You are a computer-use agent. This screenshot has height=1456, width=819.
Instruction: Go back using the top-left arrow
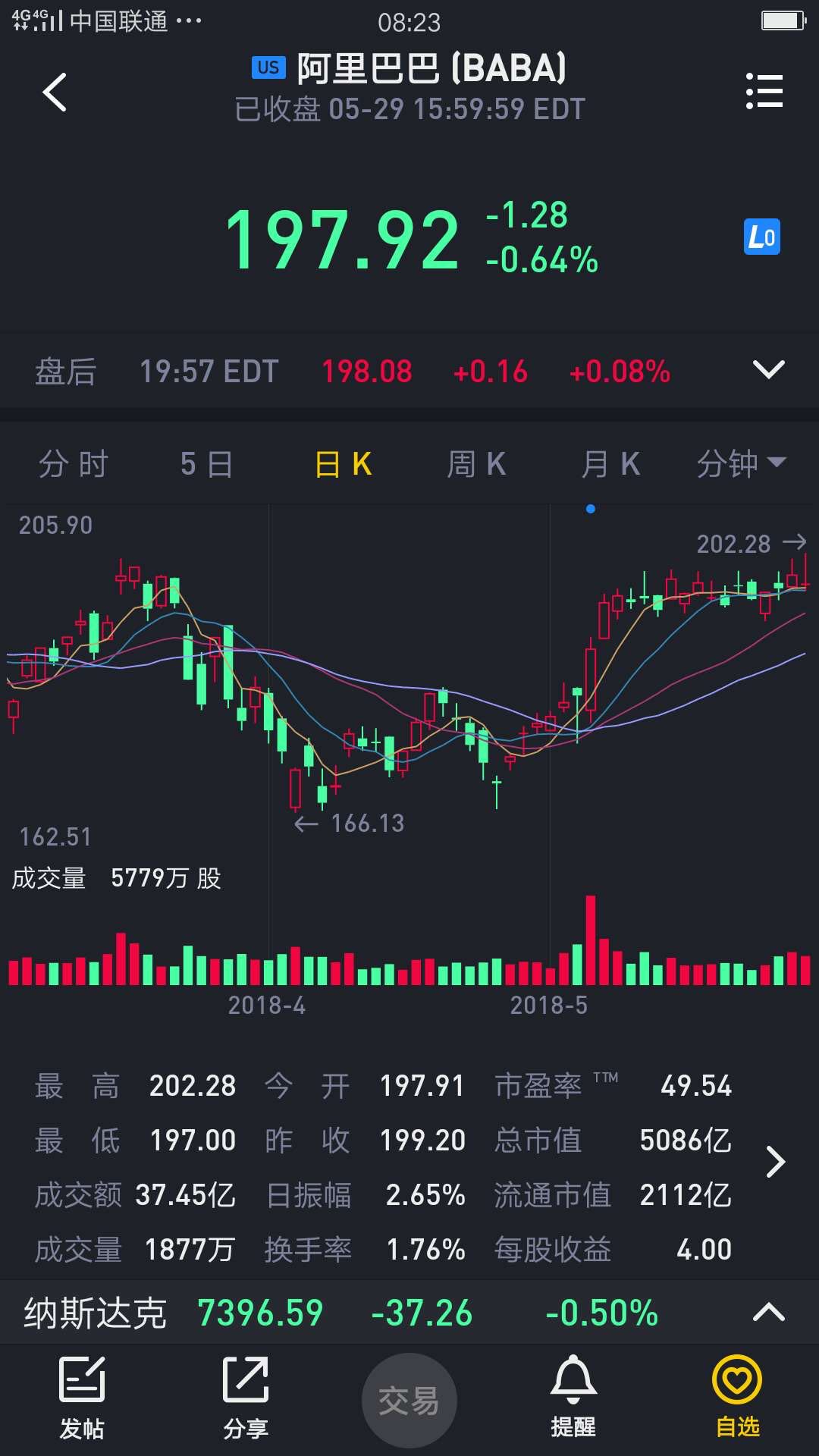pyautogui.click(x=55, y=93)
